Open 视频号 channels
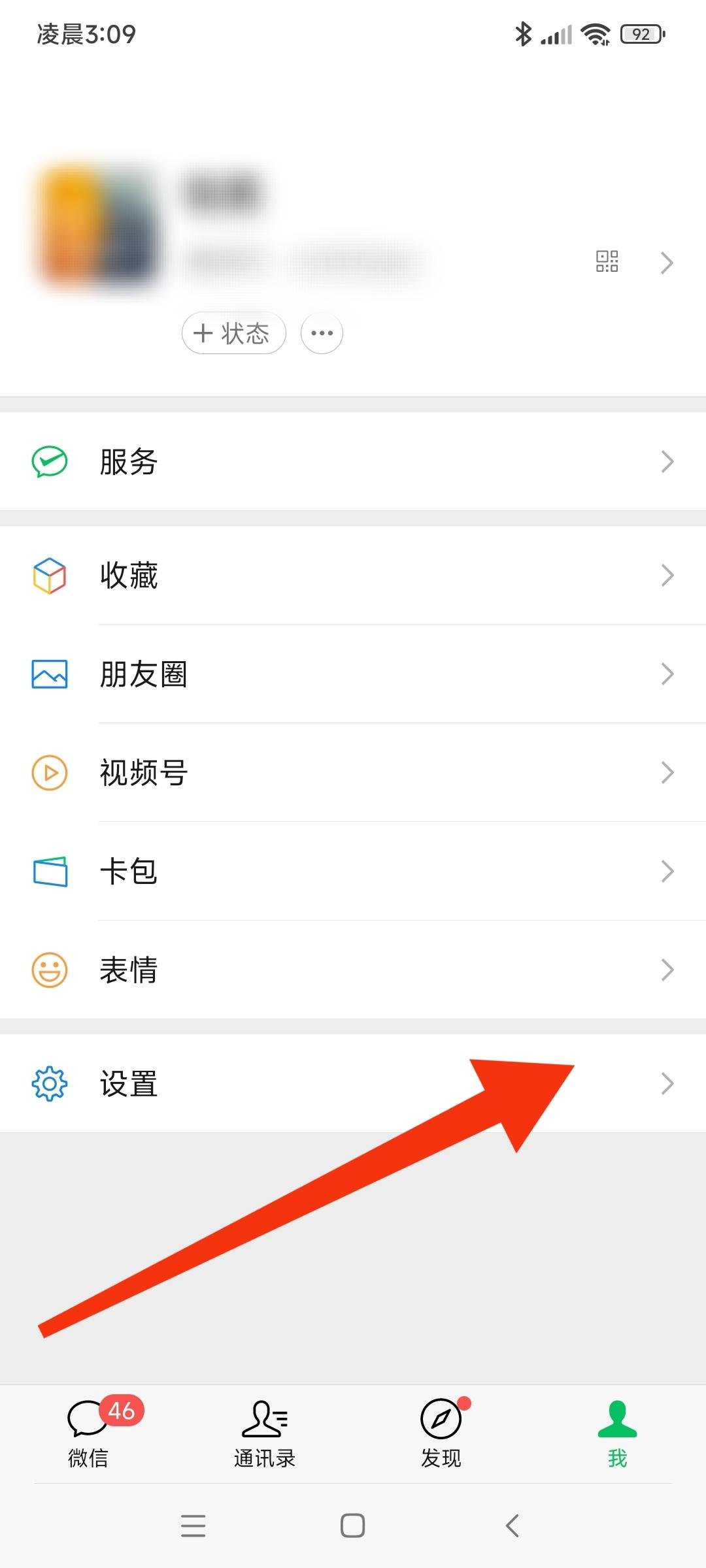Image resolution: width=706 pixels, height=1568 pixels. (x=353, y=773)
